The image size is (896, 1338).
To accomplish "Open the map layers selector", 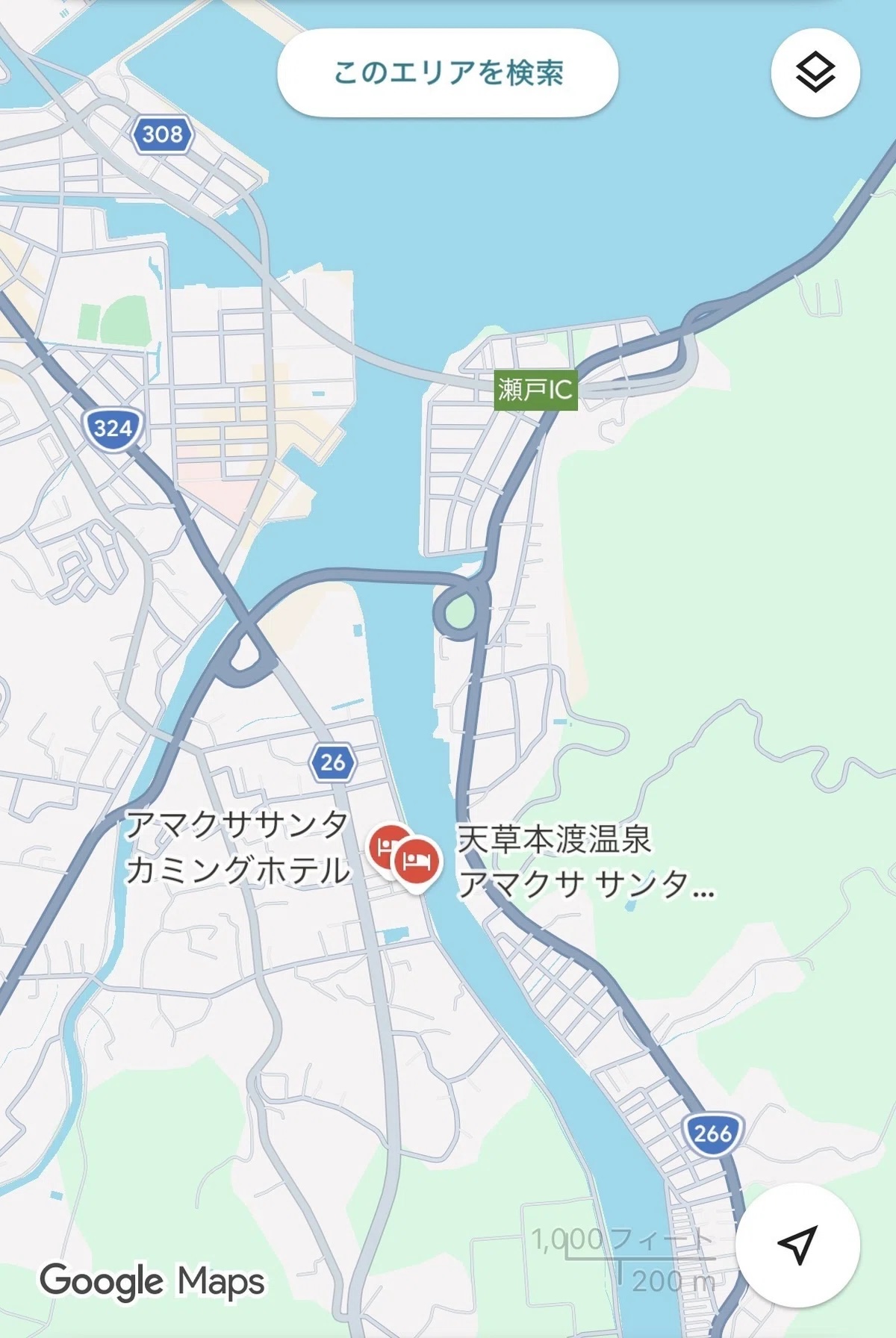I will (x=815, y=72).
